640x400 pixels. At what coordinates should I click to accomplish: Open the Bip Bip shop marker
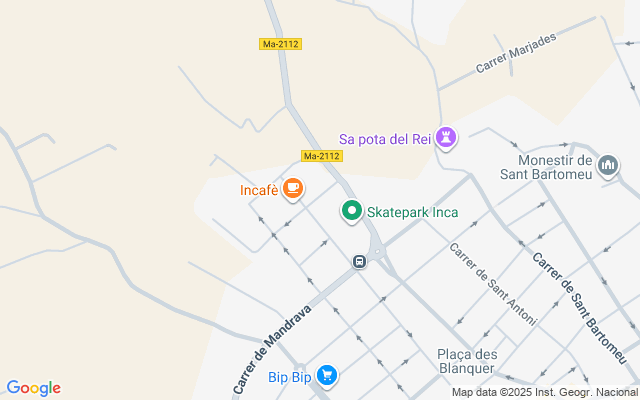click(326, 376)
